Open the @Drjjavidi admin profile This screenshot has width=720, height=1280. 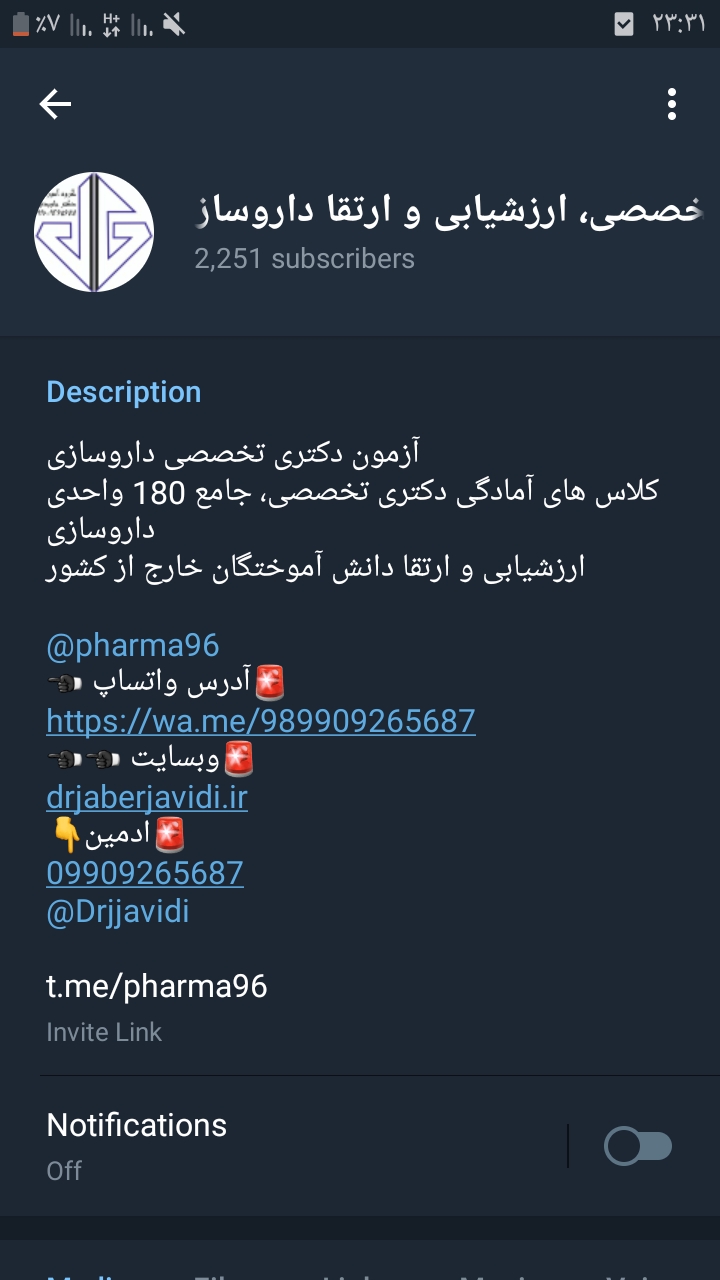click(x=118, y=911)
